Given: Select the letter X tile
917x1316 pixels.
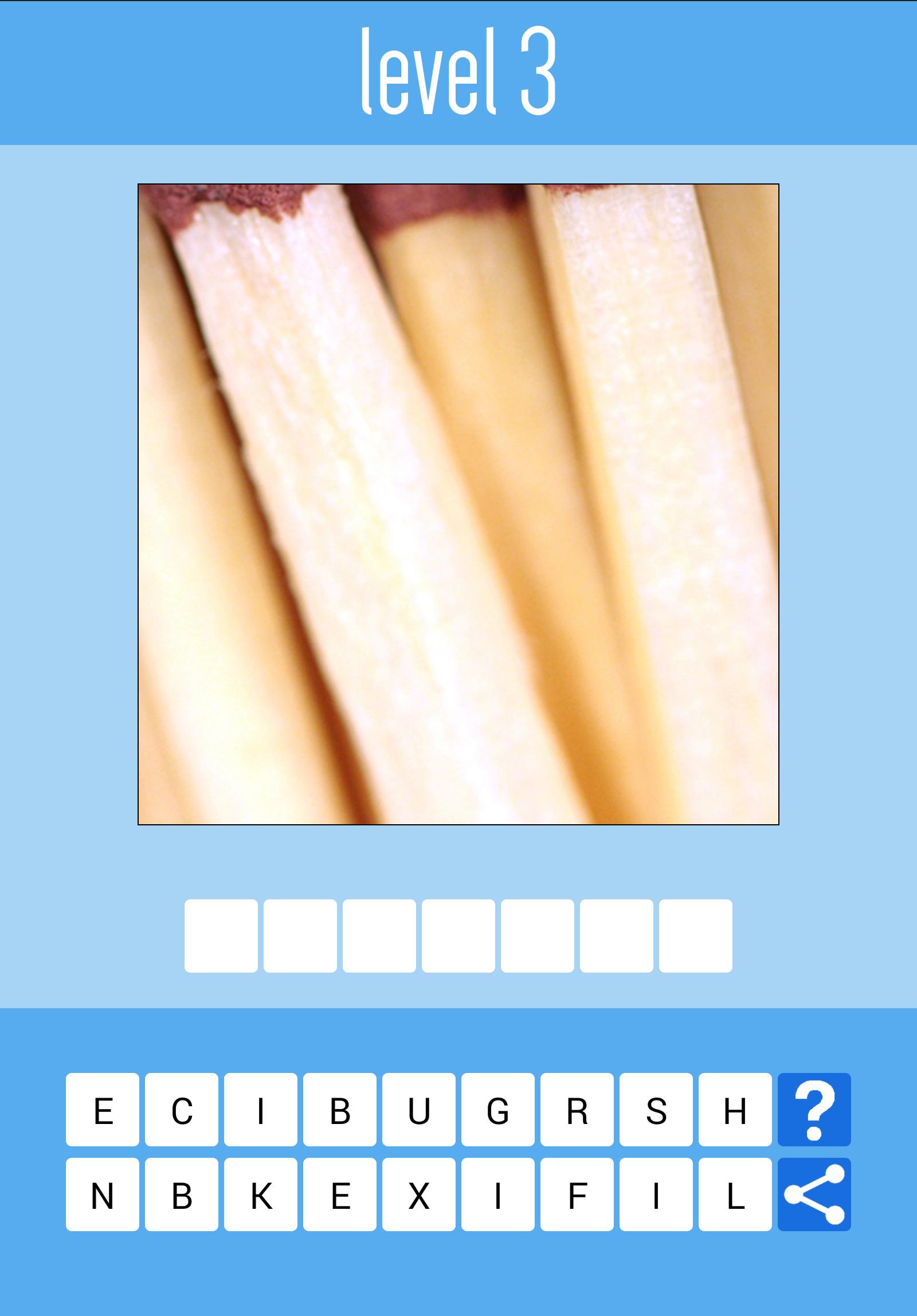Looking at the screenshot, I should point(418,1195).
